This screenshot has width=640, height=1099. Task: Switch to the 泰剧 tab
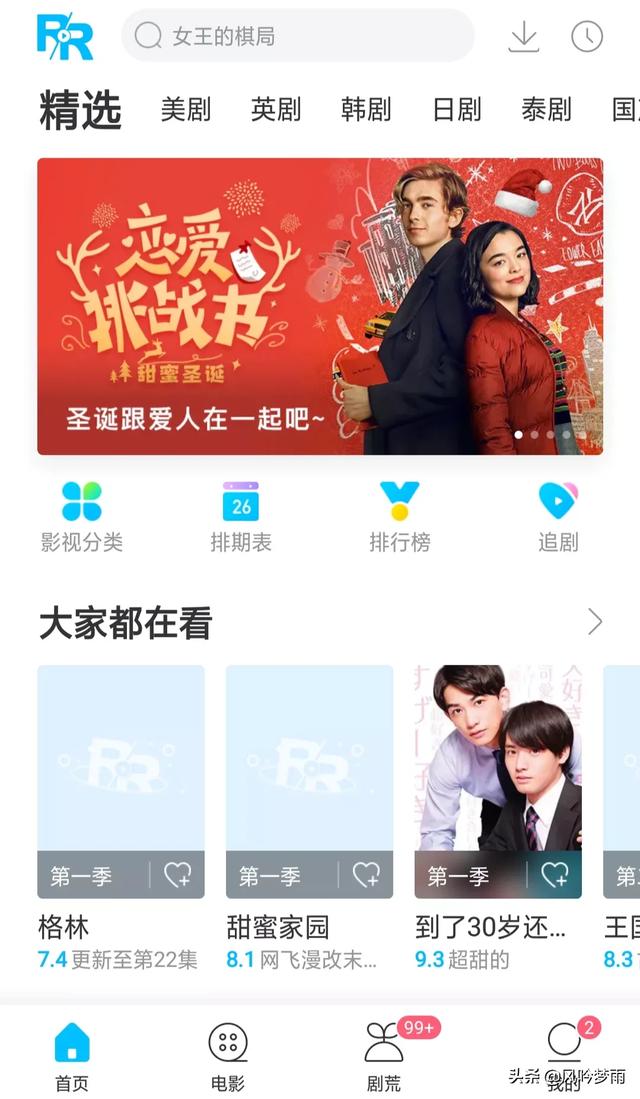pos(546,109)
